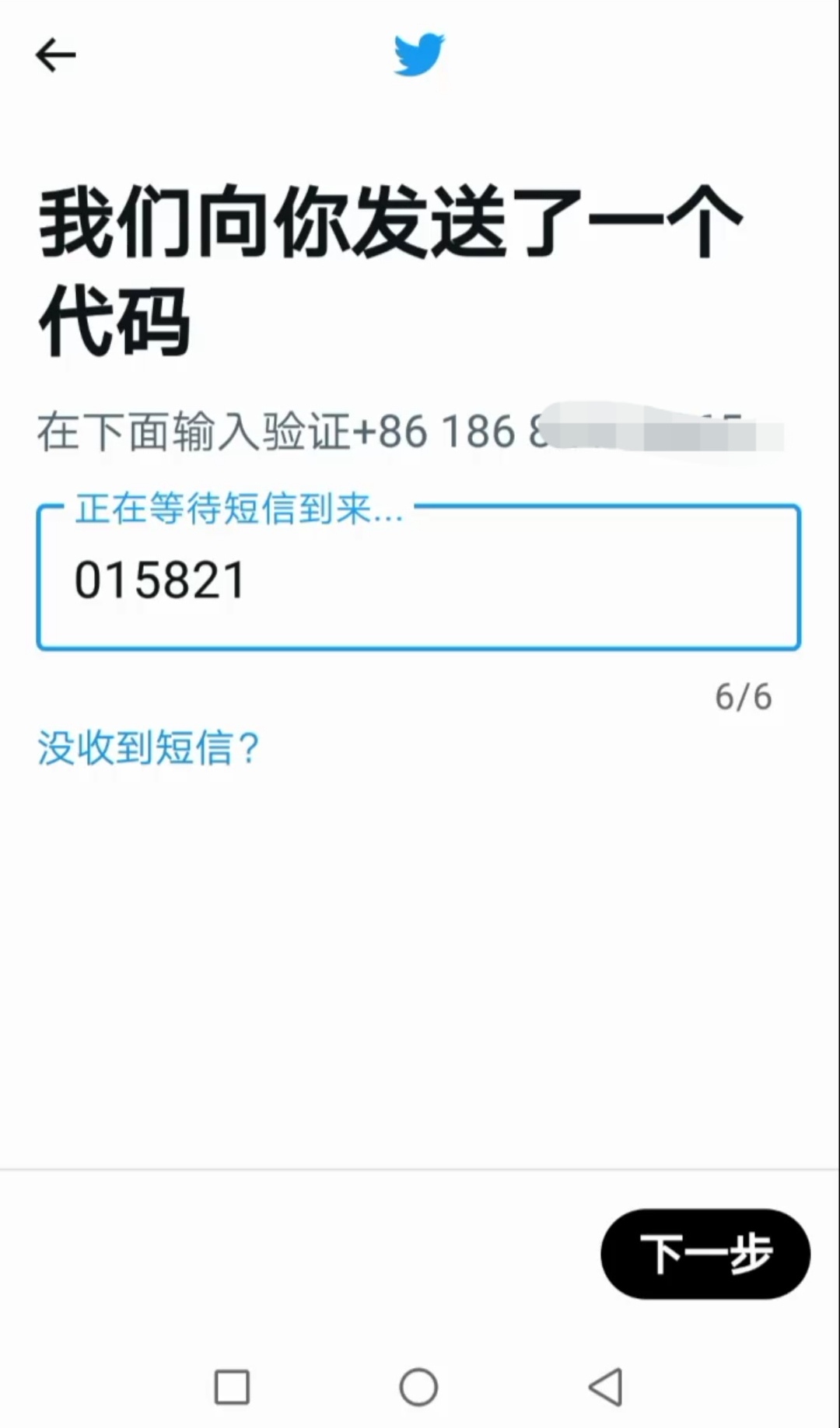
Task: Tap the verification code input field
Action: pyautogui.click(x=418, y=579)
